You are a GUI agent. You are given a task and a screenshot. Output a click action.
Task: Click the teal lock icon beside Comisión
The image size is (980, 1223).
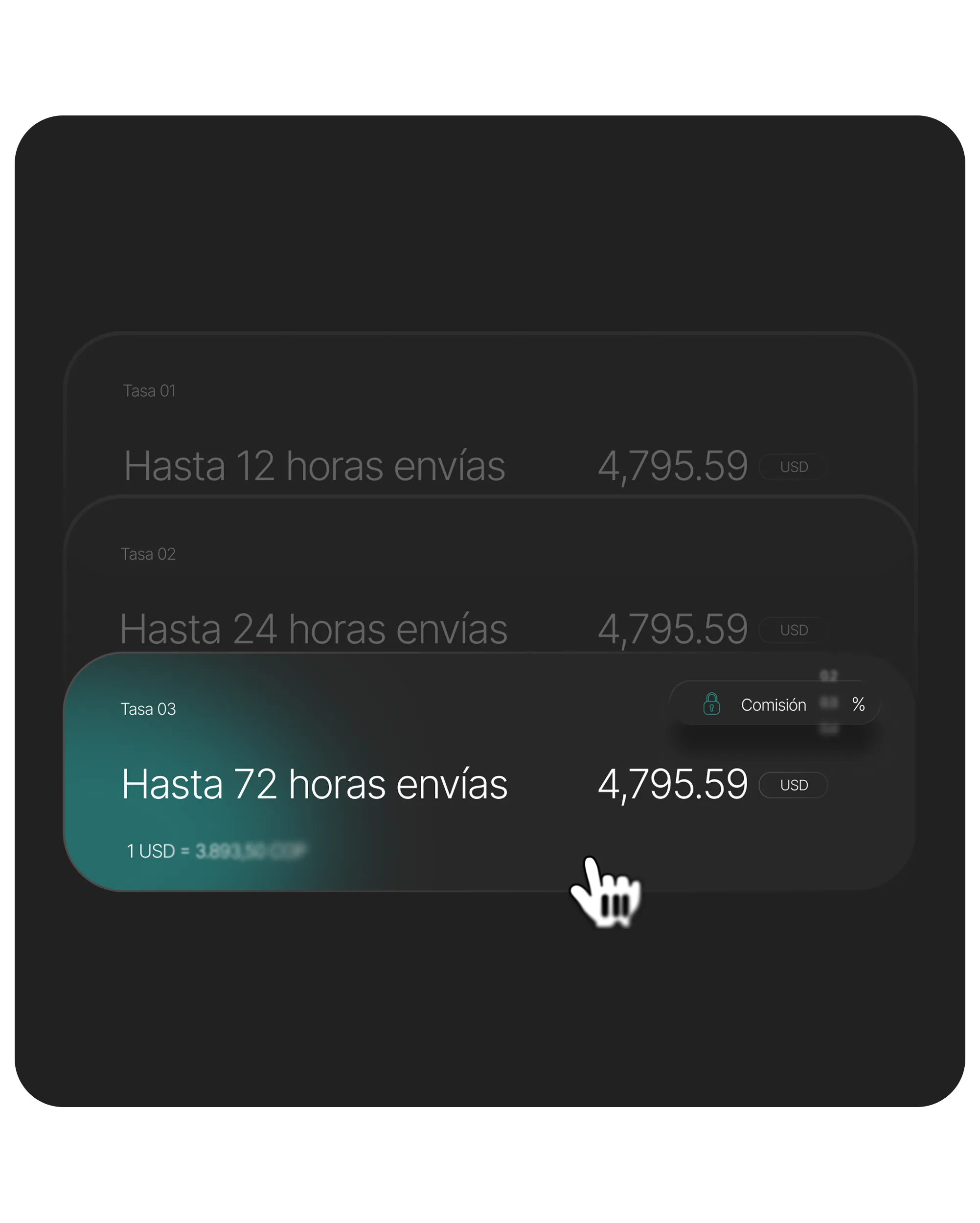(x=712, y=705)
